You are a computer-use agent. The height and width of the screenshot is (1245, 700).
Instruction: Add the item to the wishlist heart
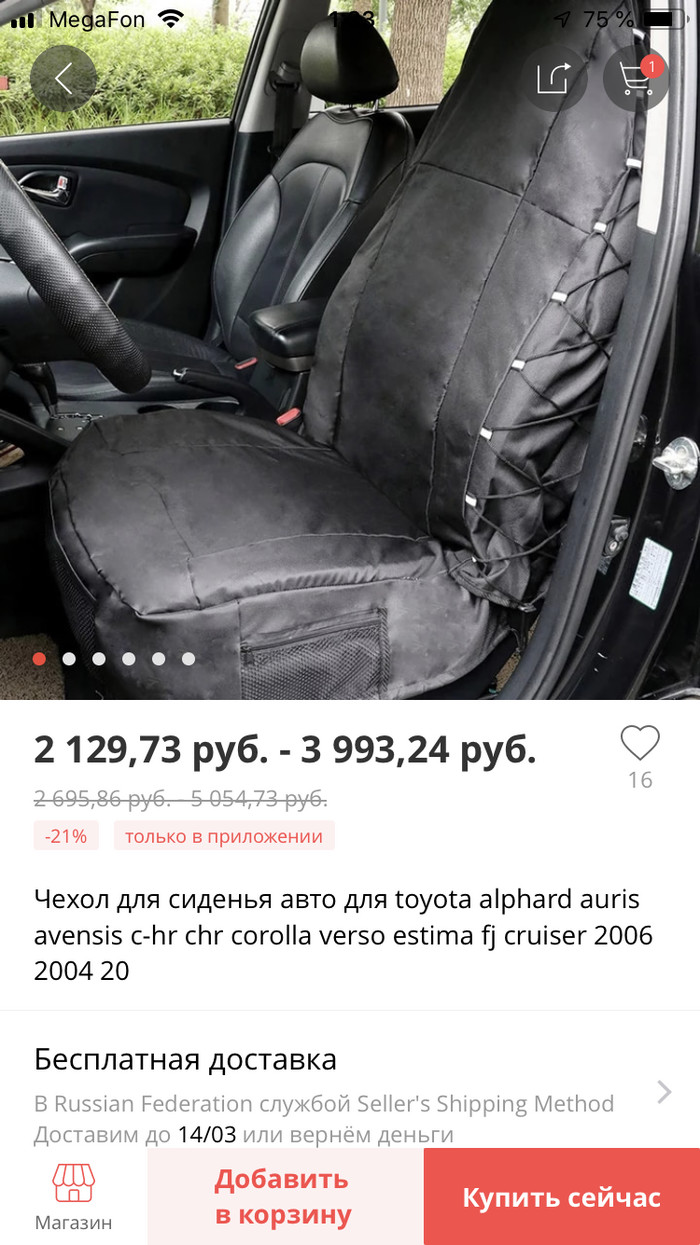[x=639, y=743]
